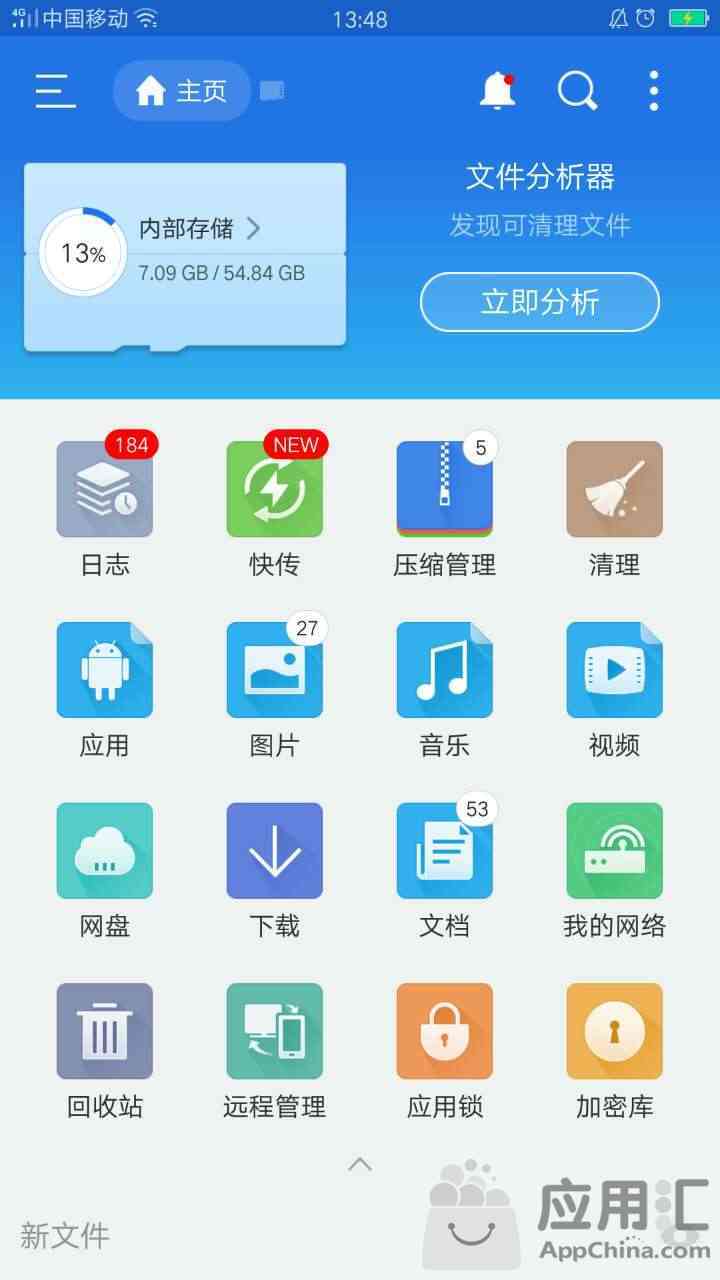Open 网盘 cloud drive
This screenshot has height=1280, width=720.
tap(105, 851)
